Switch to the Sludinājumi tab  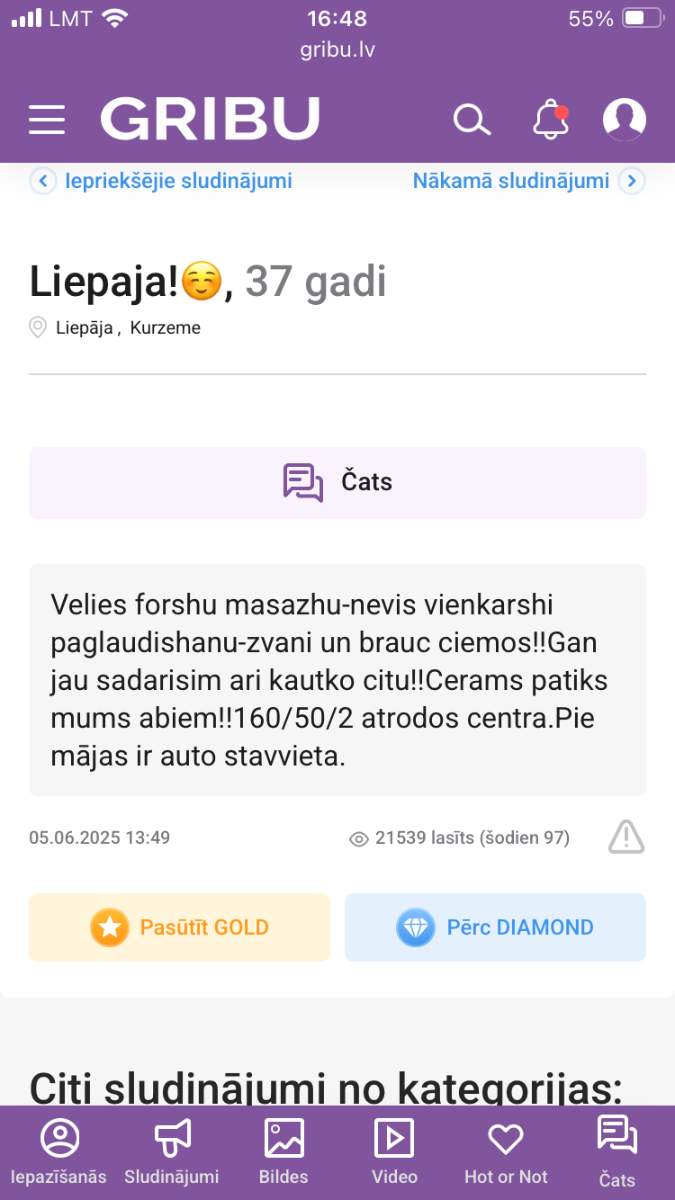tap(172, 1152)
